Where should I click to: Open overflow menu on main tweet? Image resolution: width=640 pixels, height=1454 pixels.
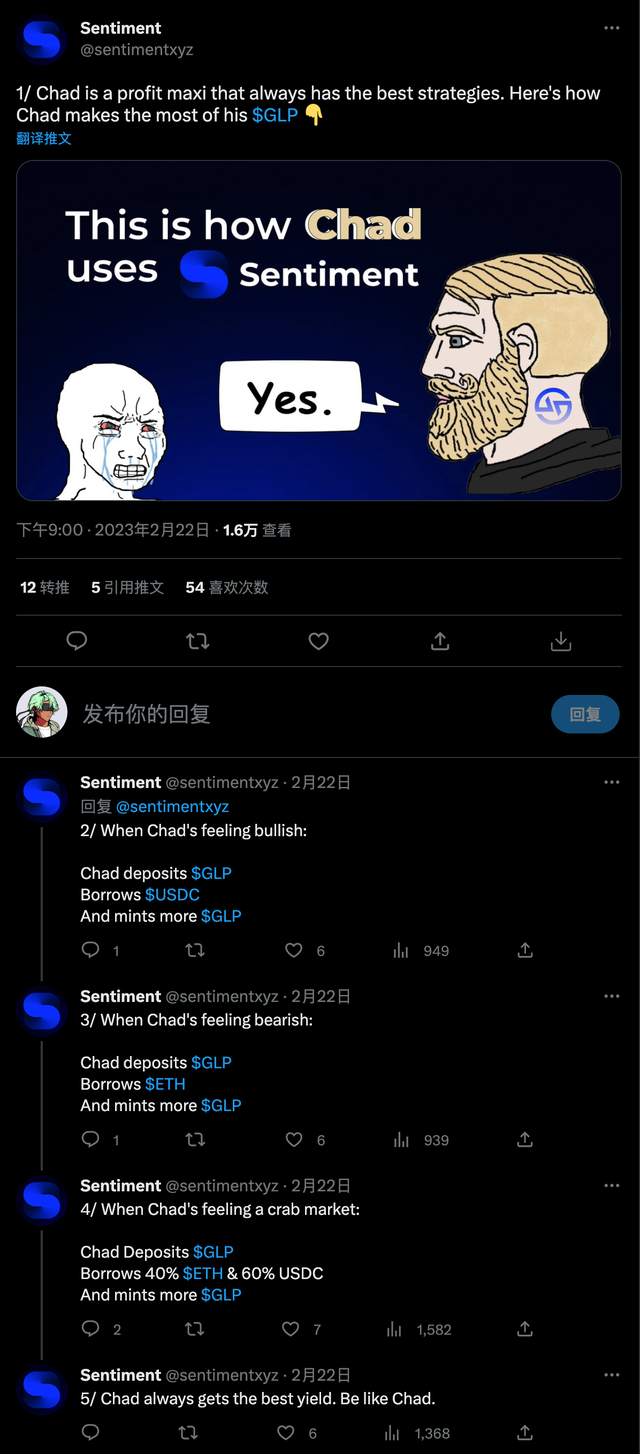coord(611,28)
